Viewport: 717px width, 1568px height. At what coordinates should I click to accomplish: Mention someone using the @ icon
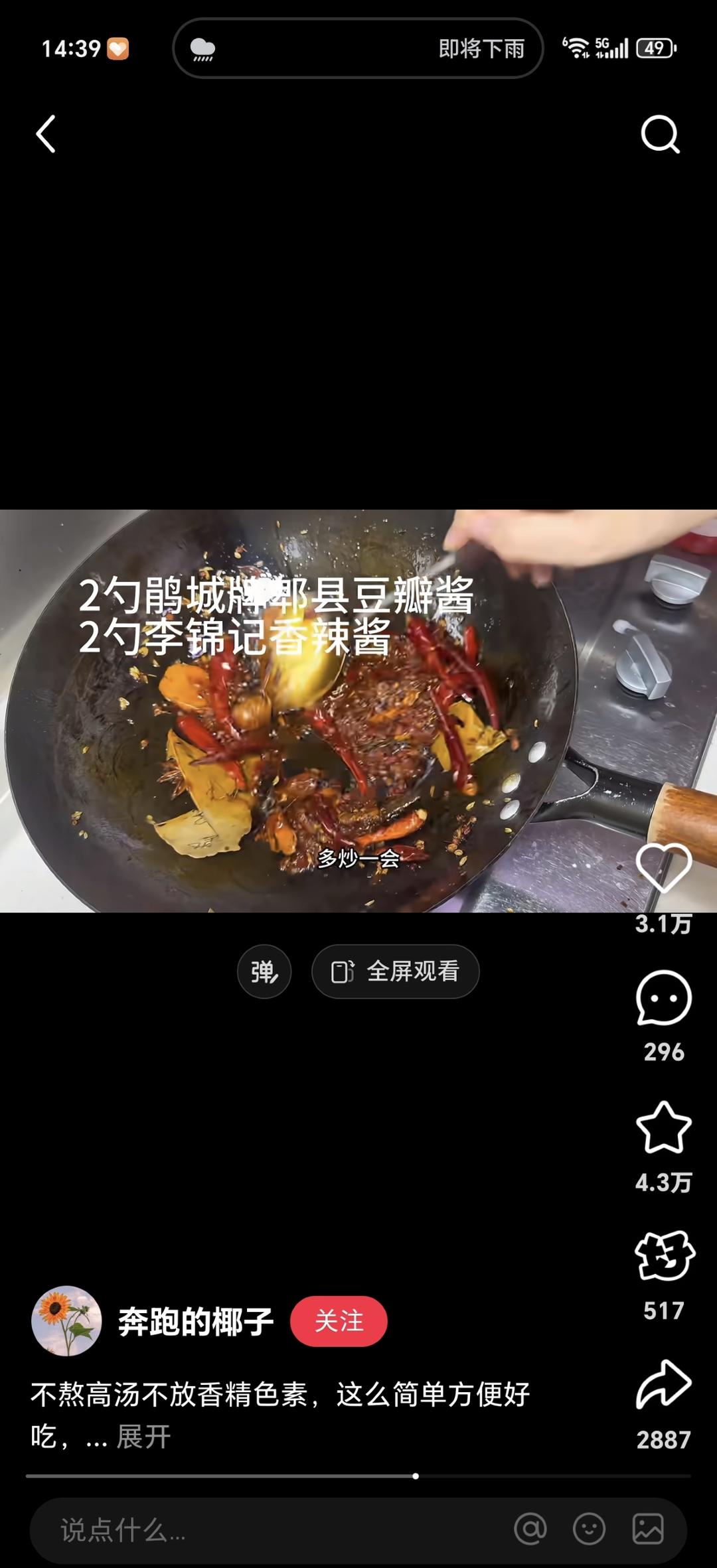pos(530,1530)
